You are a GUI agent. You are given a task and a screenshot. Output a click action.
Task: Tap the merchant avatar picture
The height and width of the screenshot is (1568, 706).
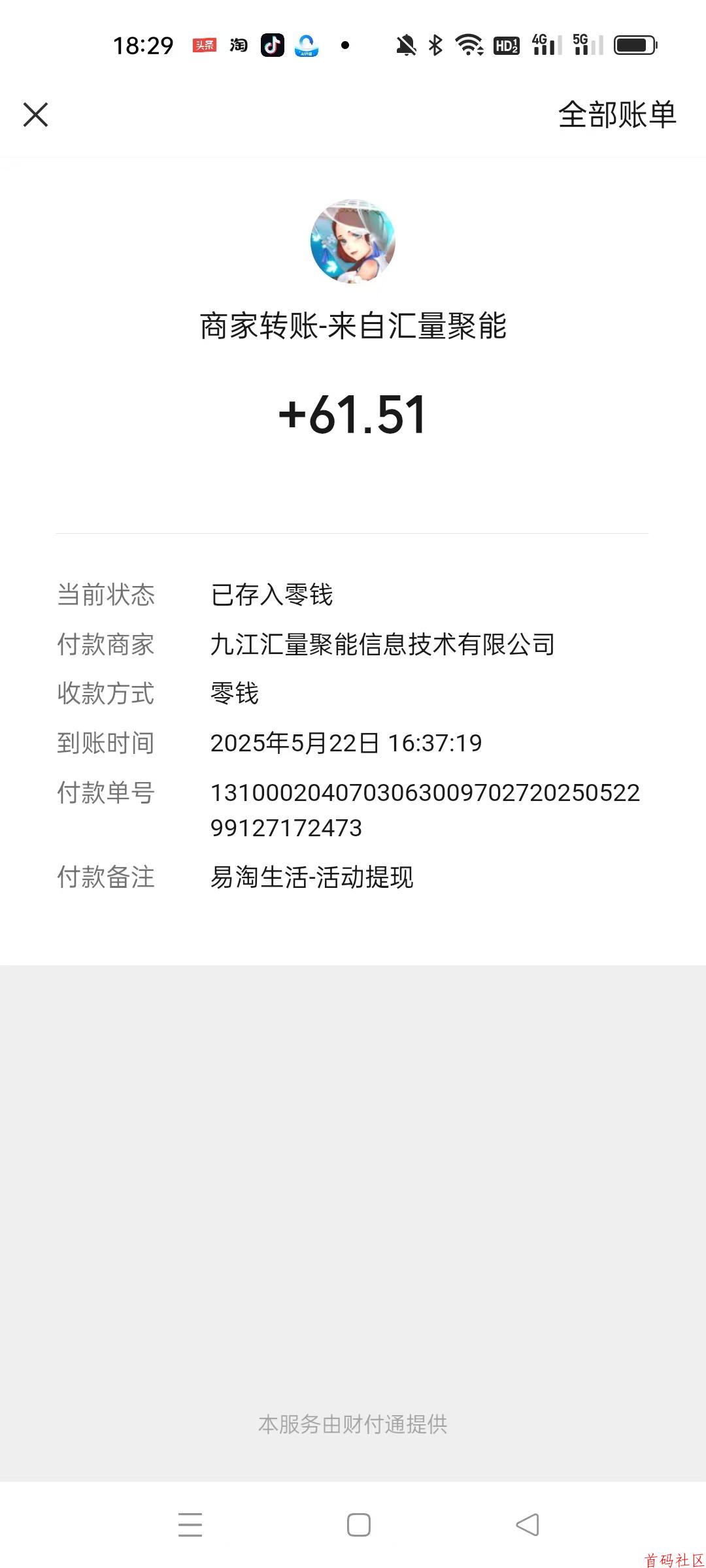point(353,242)
